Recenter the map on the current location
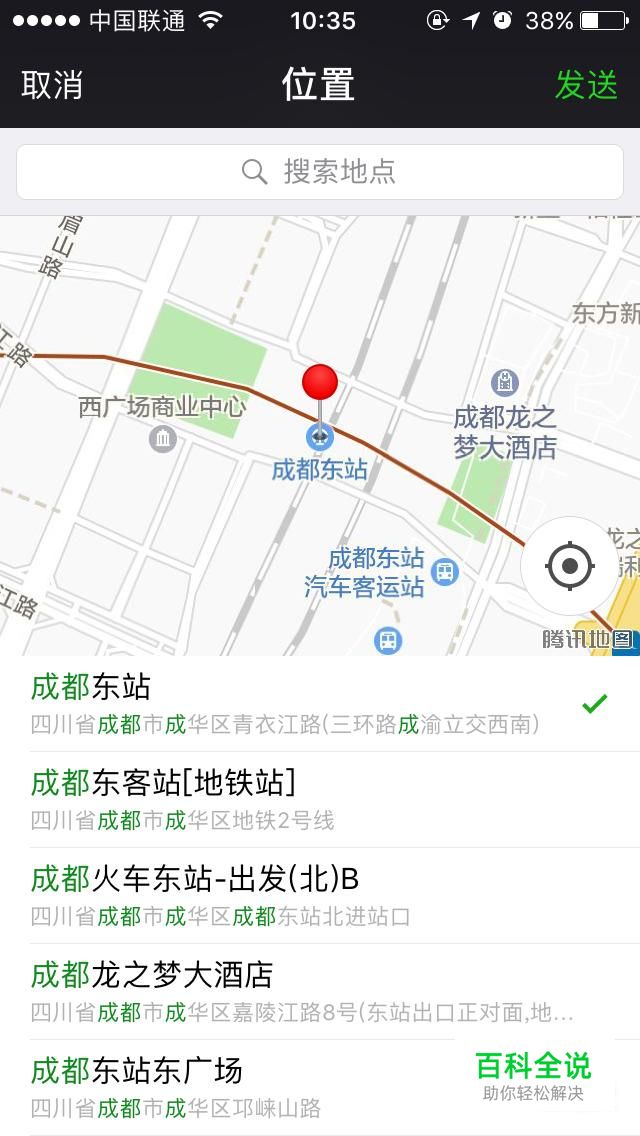640x1136 pixels. [570, 565]
